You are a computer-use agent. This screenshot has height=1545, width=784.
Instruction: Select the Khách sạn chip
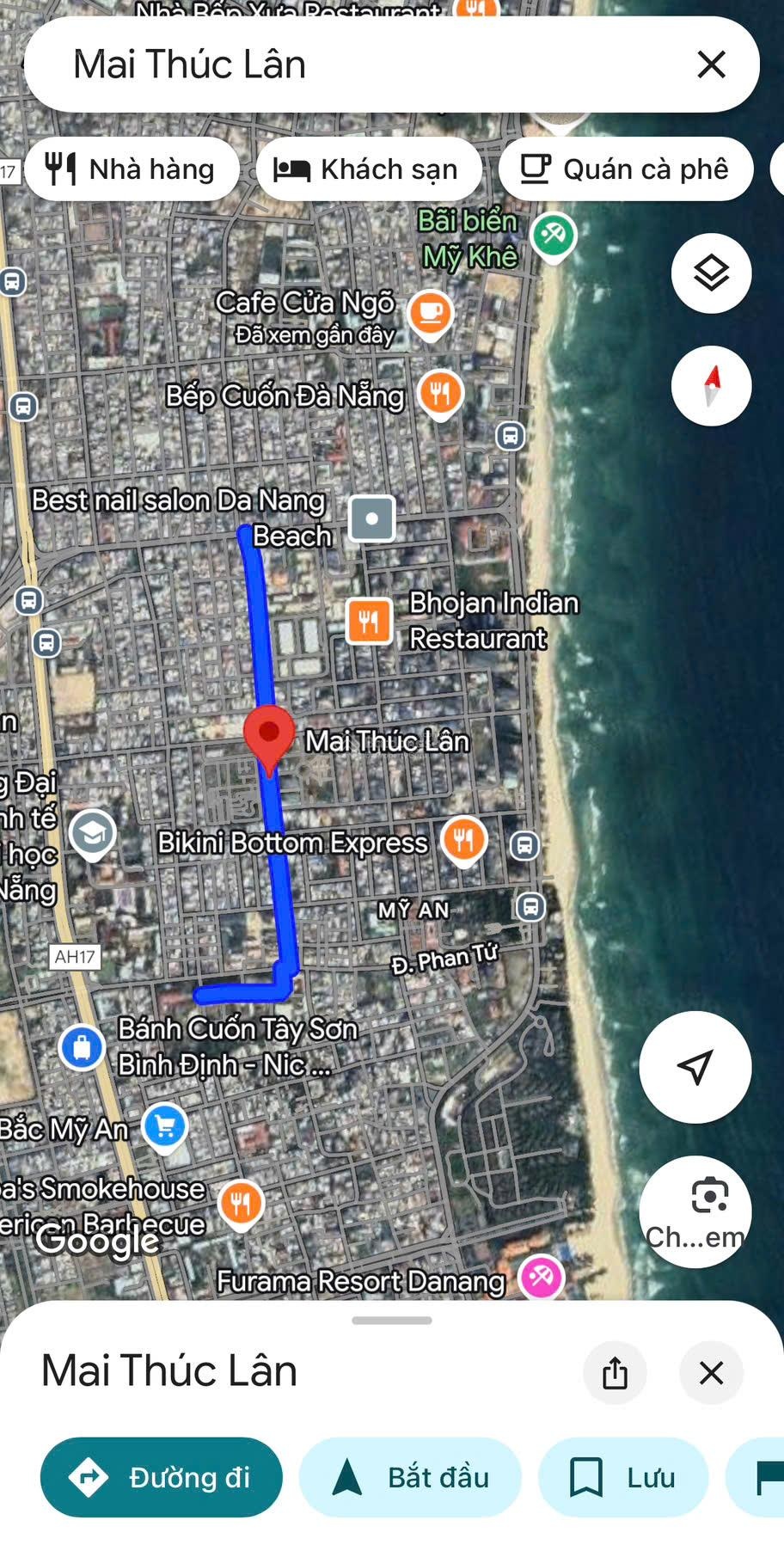point(366,169)
